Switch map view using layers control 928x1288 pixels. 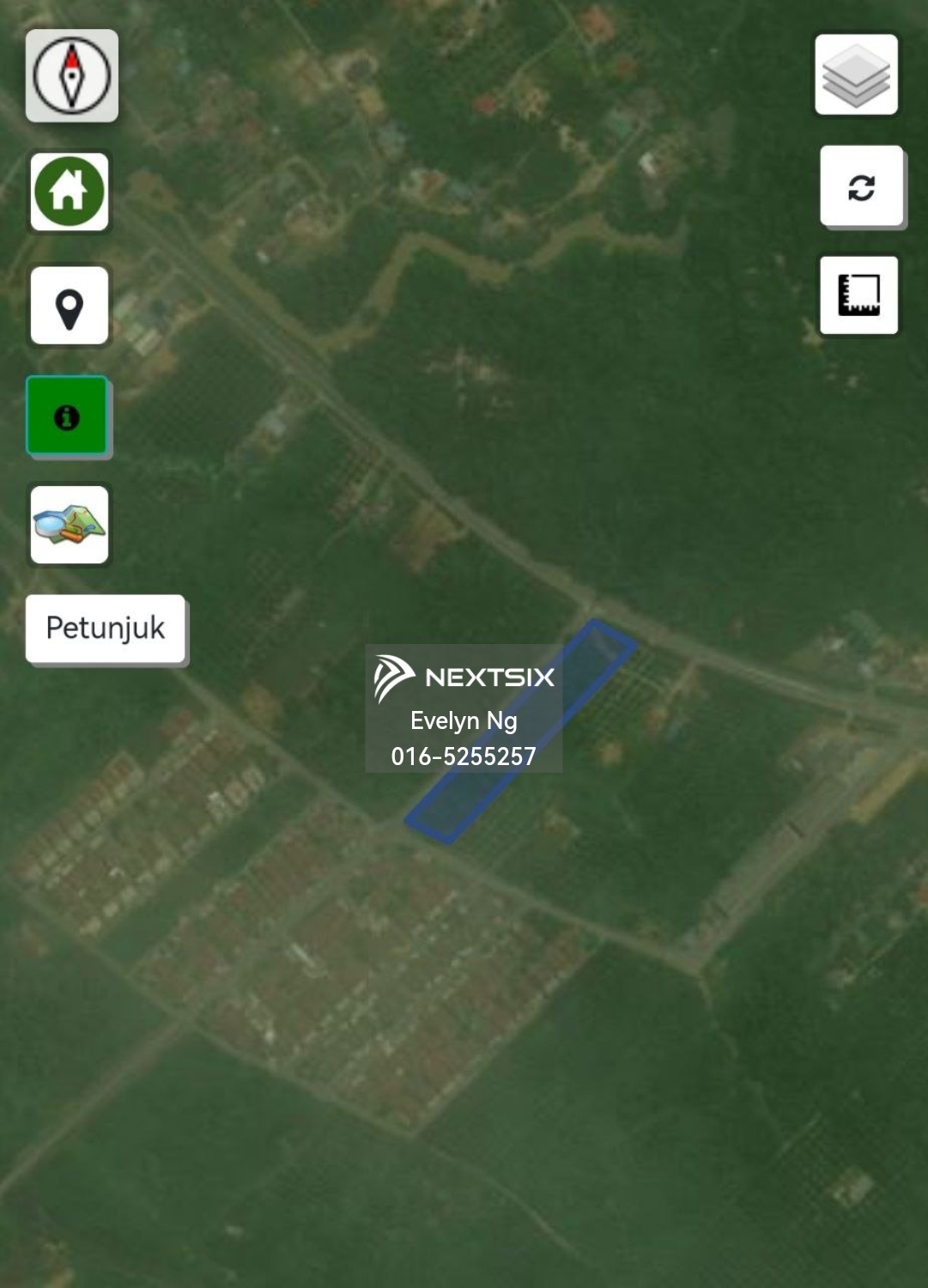pyautogui.click(x=858, y=76)
